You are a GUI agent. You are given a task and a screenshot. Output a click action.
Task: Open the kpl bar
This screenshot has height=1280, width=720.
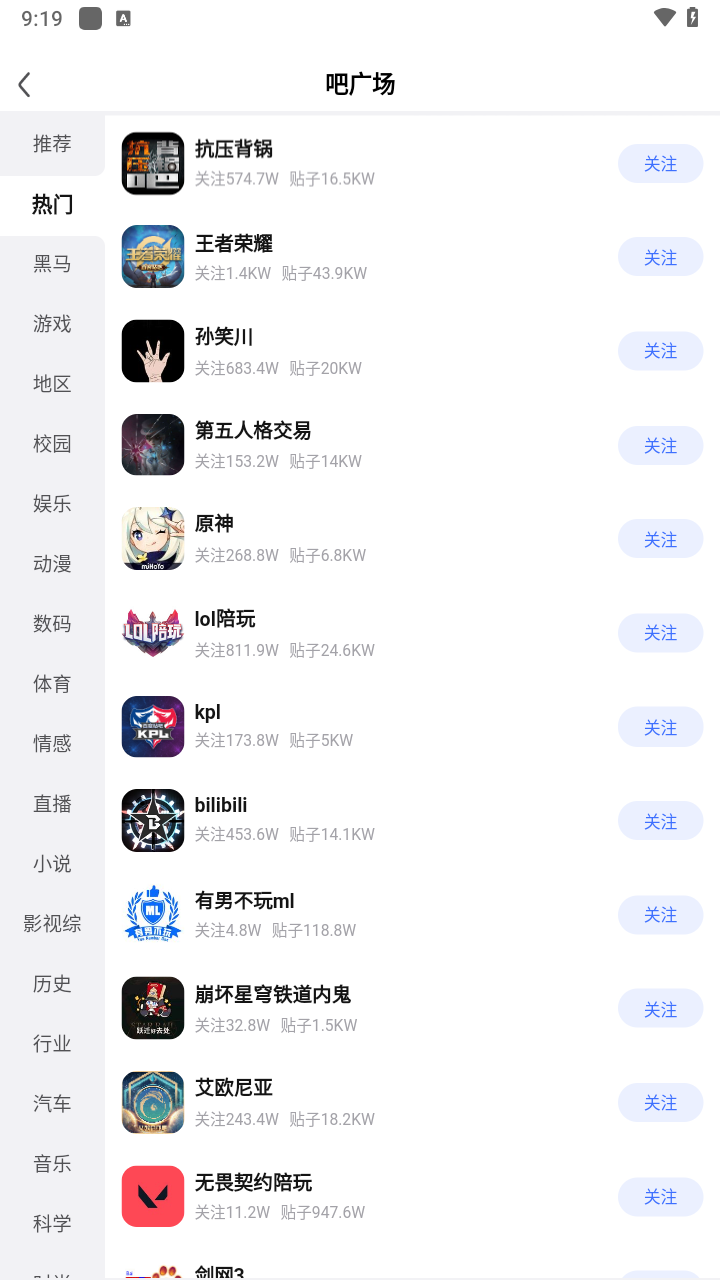pos(208,713)
